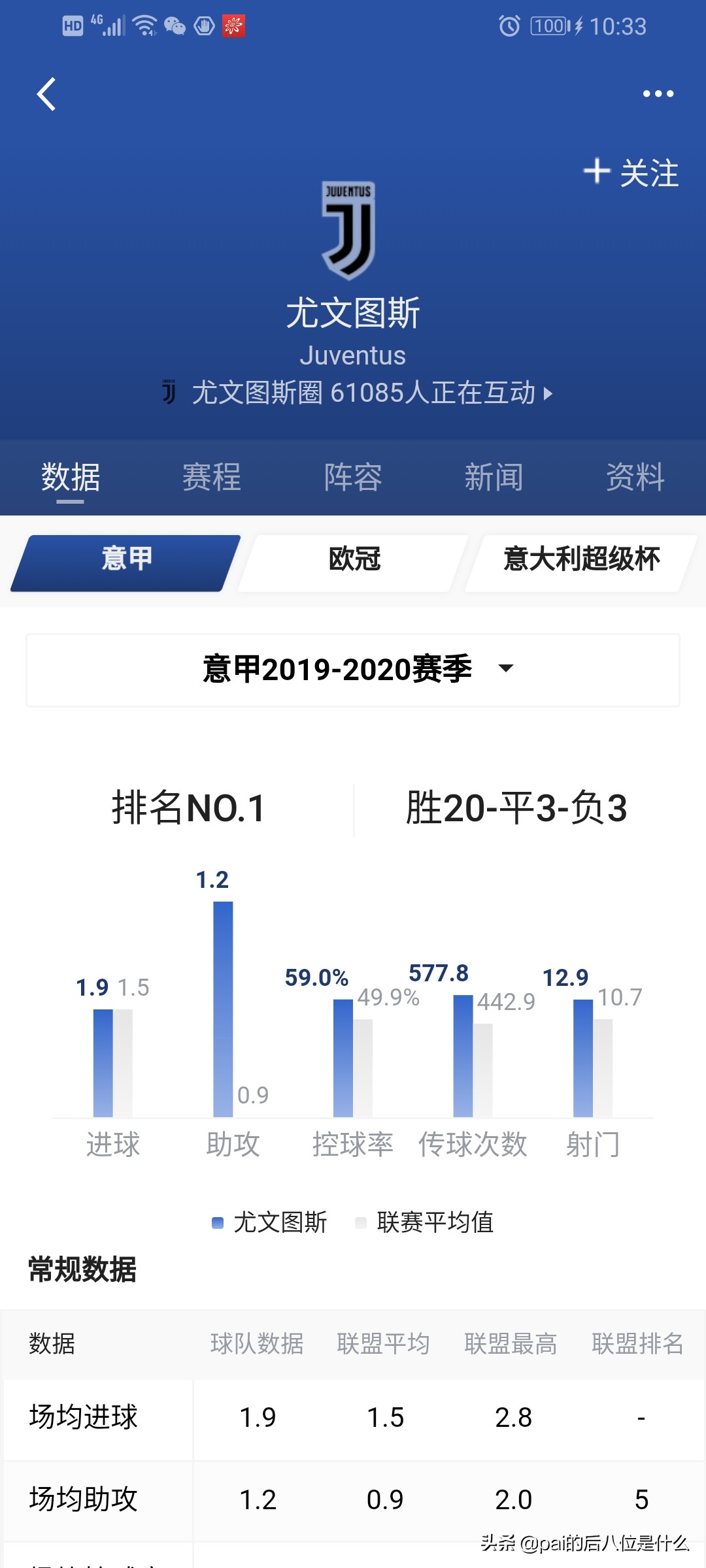
Task: Switch to the 赛程 tab
Action: point(210,478)
